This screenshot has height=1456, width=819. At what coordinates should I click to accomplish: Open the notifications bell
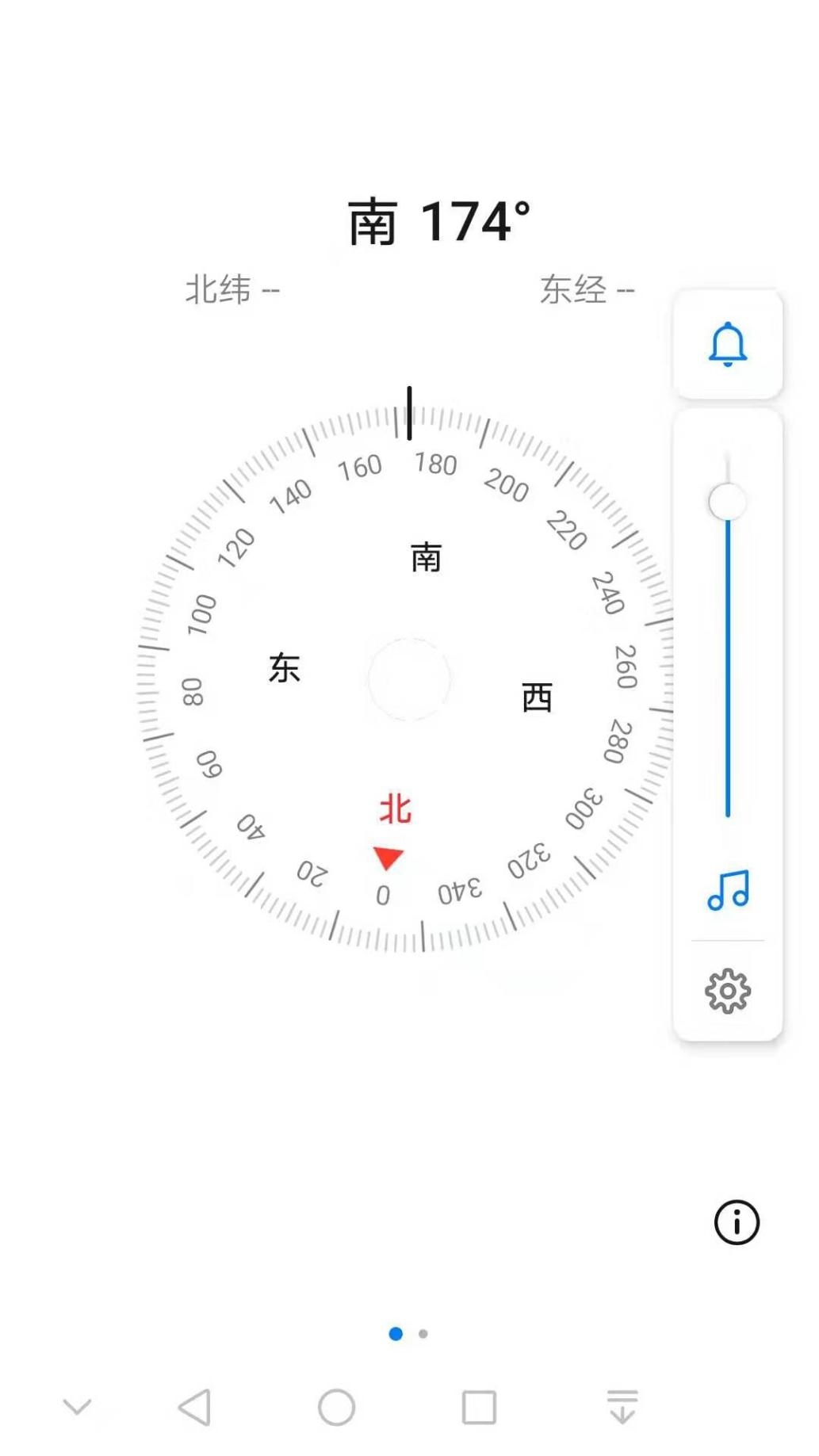pos(727,345)
